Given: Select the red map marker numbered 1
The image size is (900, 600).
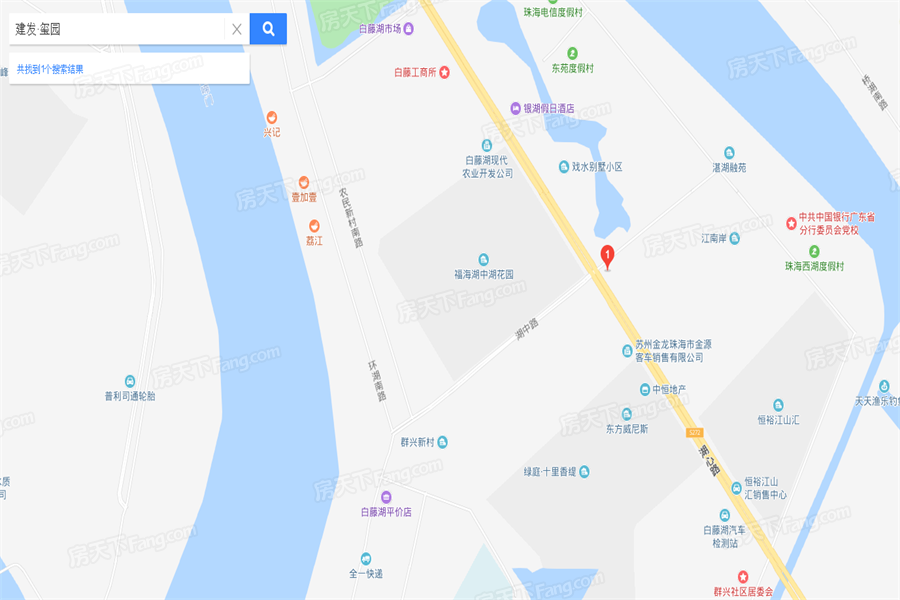Looking at the screenshot, I should click(606, 257).
